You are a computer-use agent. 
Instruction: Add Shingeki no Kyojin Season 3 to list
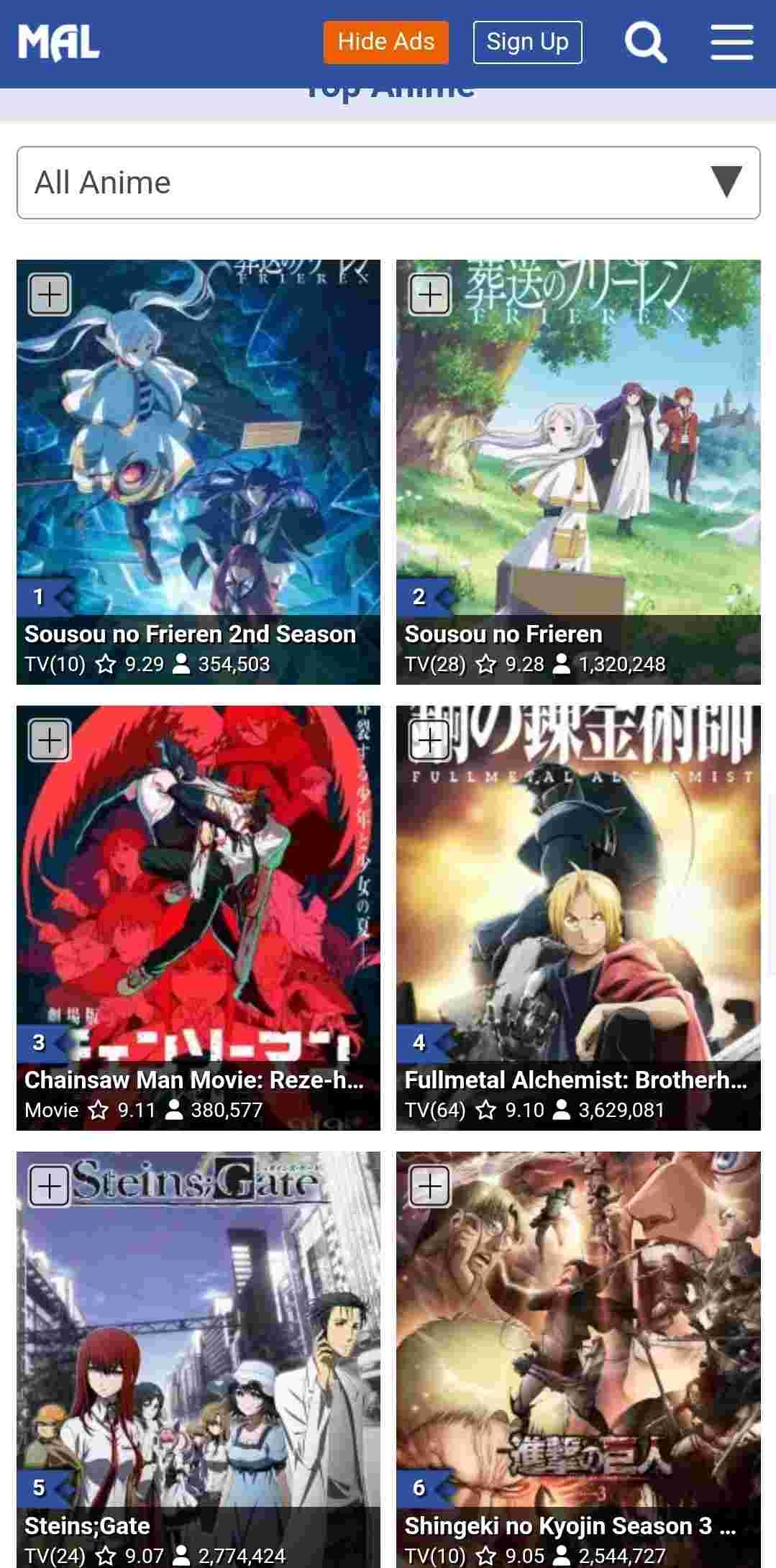coord(430,1186)
